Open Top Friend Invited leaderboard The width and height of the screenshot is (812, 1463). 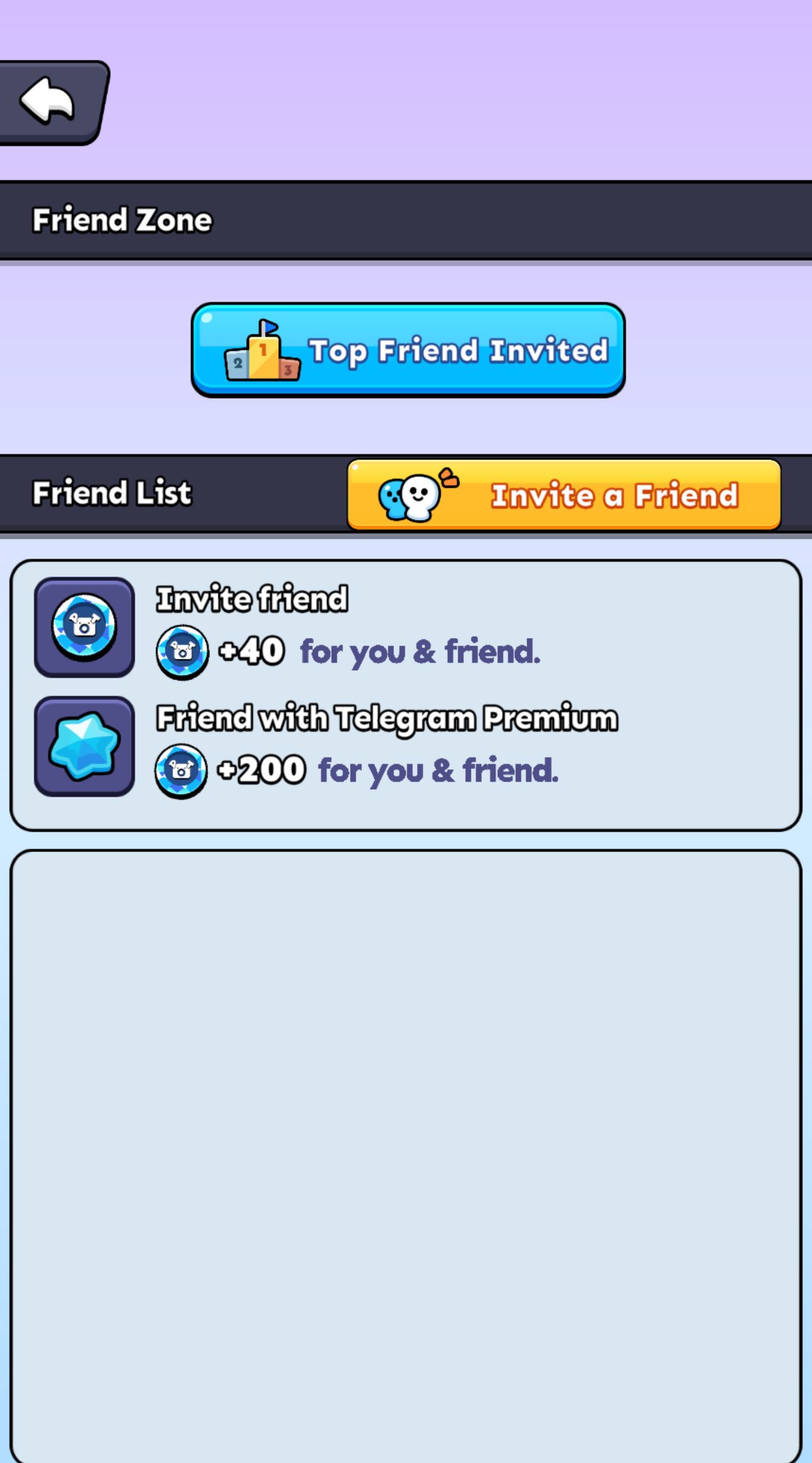point(408,350)
